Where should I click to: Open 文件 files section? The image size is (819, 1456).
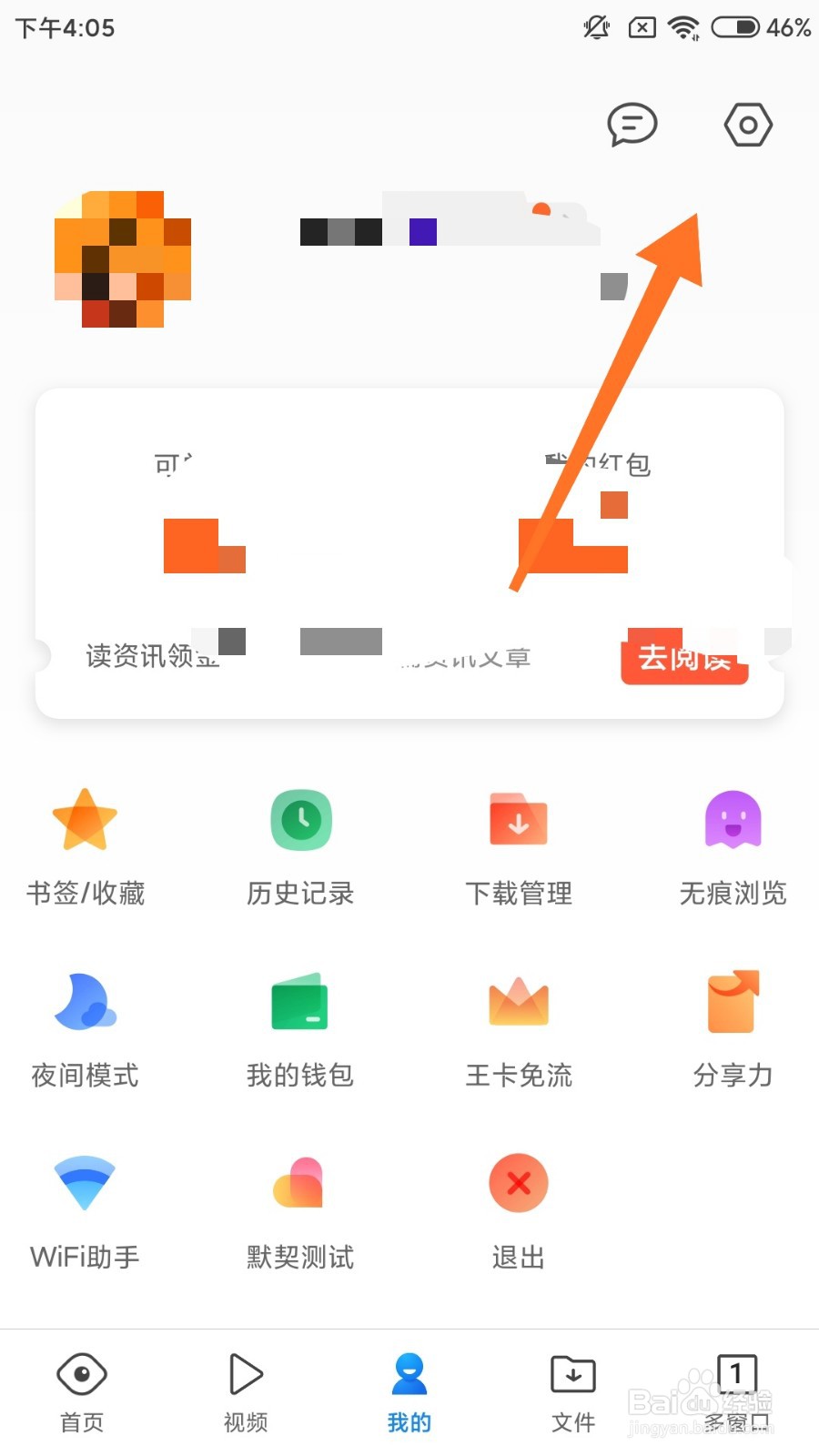pos(572,1392)
